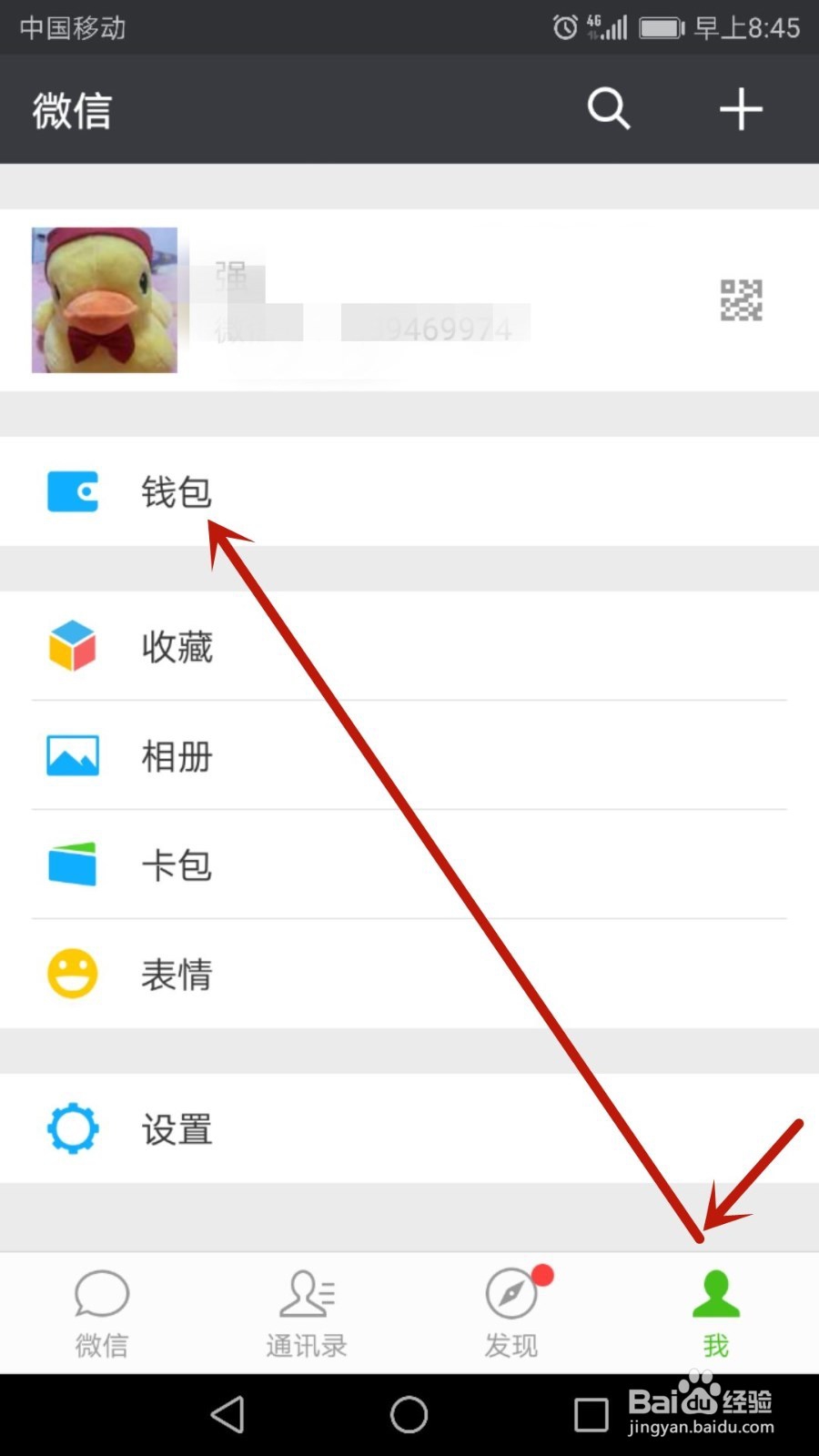Tap the plus icon to add contacts
Viewport: 819px width, 1456px height.
(x=741, y=109)
